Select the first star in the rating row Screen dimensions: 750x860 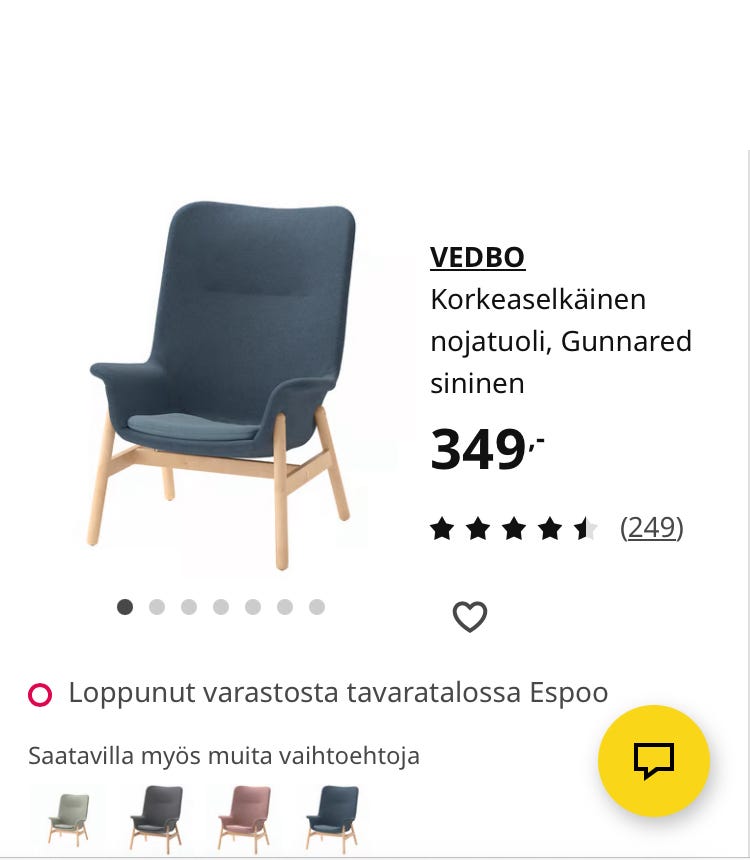pyautogui.click(x=441, y=527)
